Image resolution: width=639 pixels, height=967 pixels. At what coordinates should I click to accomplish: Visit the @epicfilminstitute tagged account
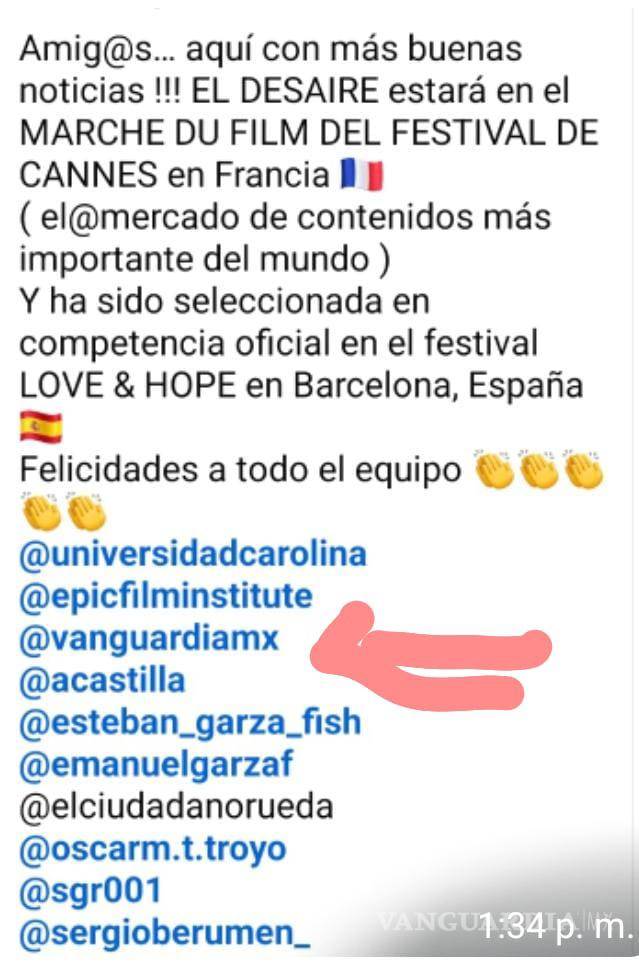pos(166,596)
